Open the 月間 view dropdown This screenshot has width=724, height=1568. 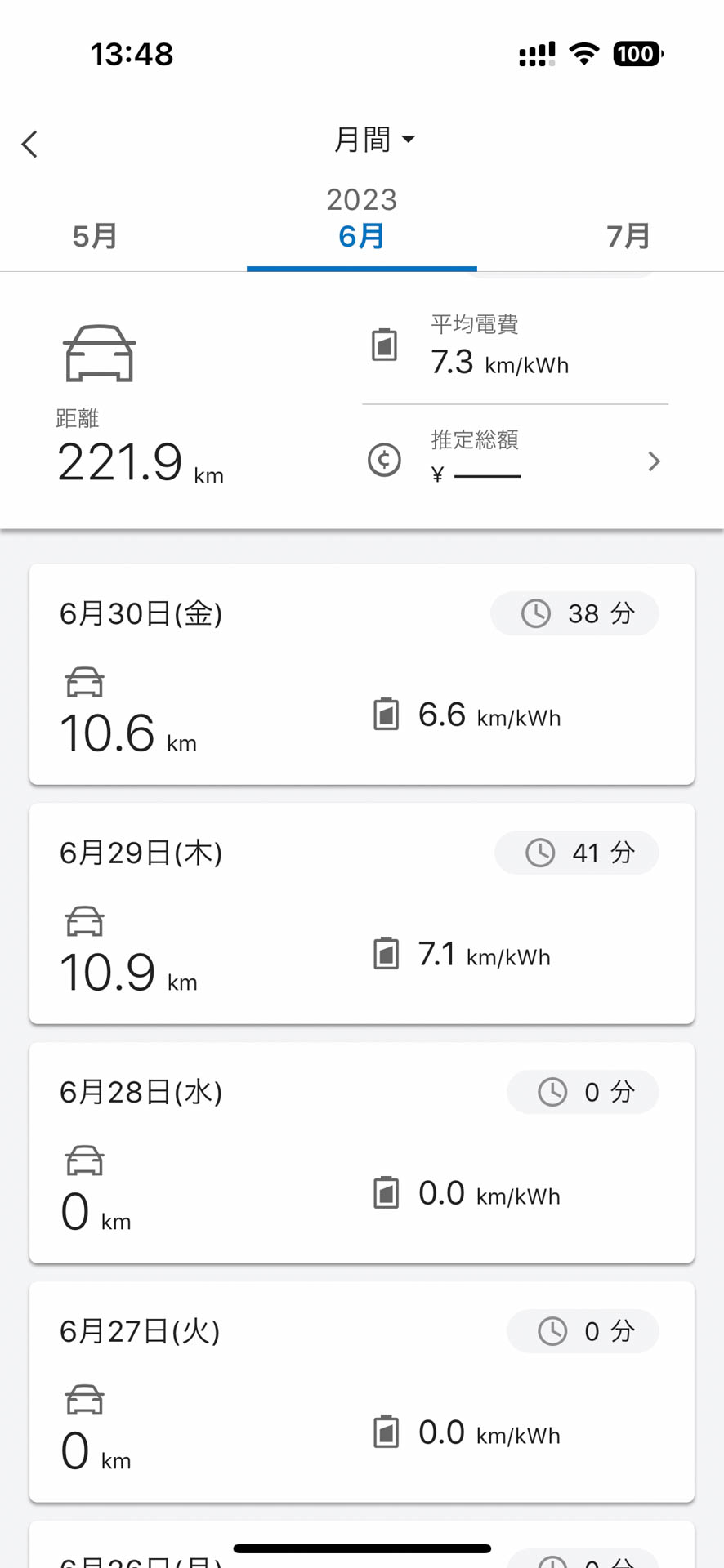(x=376, y=139)
